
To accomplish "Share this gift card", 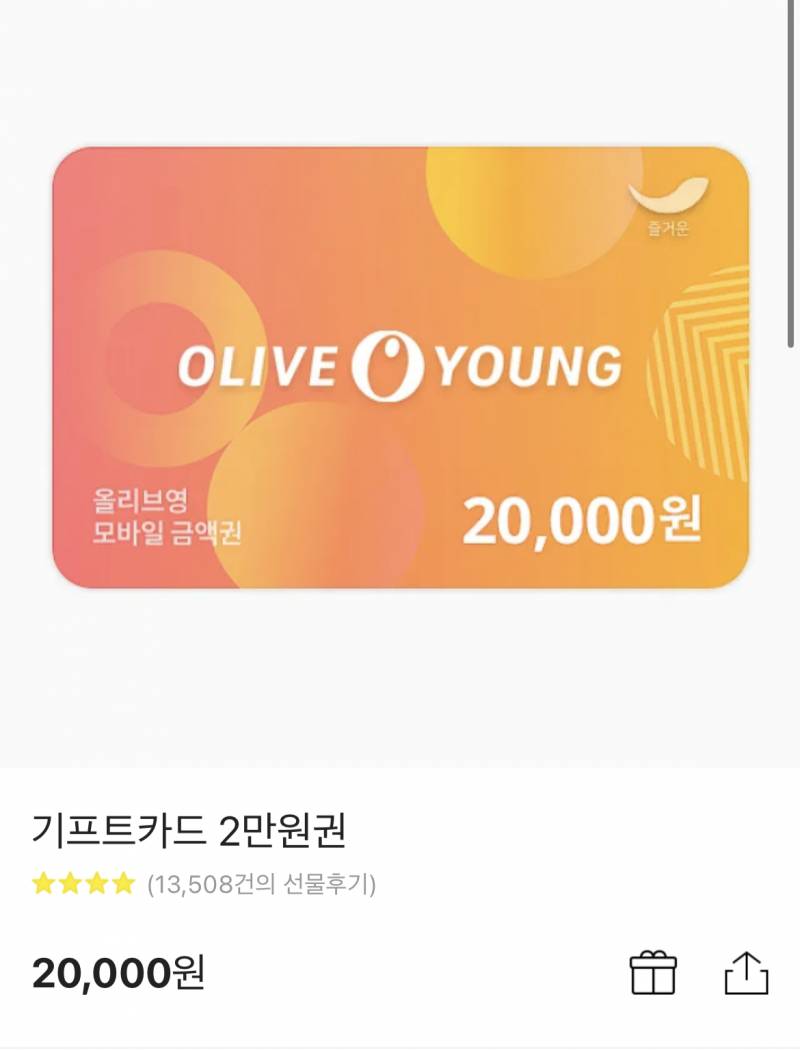I will tap(746, 972).
